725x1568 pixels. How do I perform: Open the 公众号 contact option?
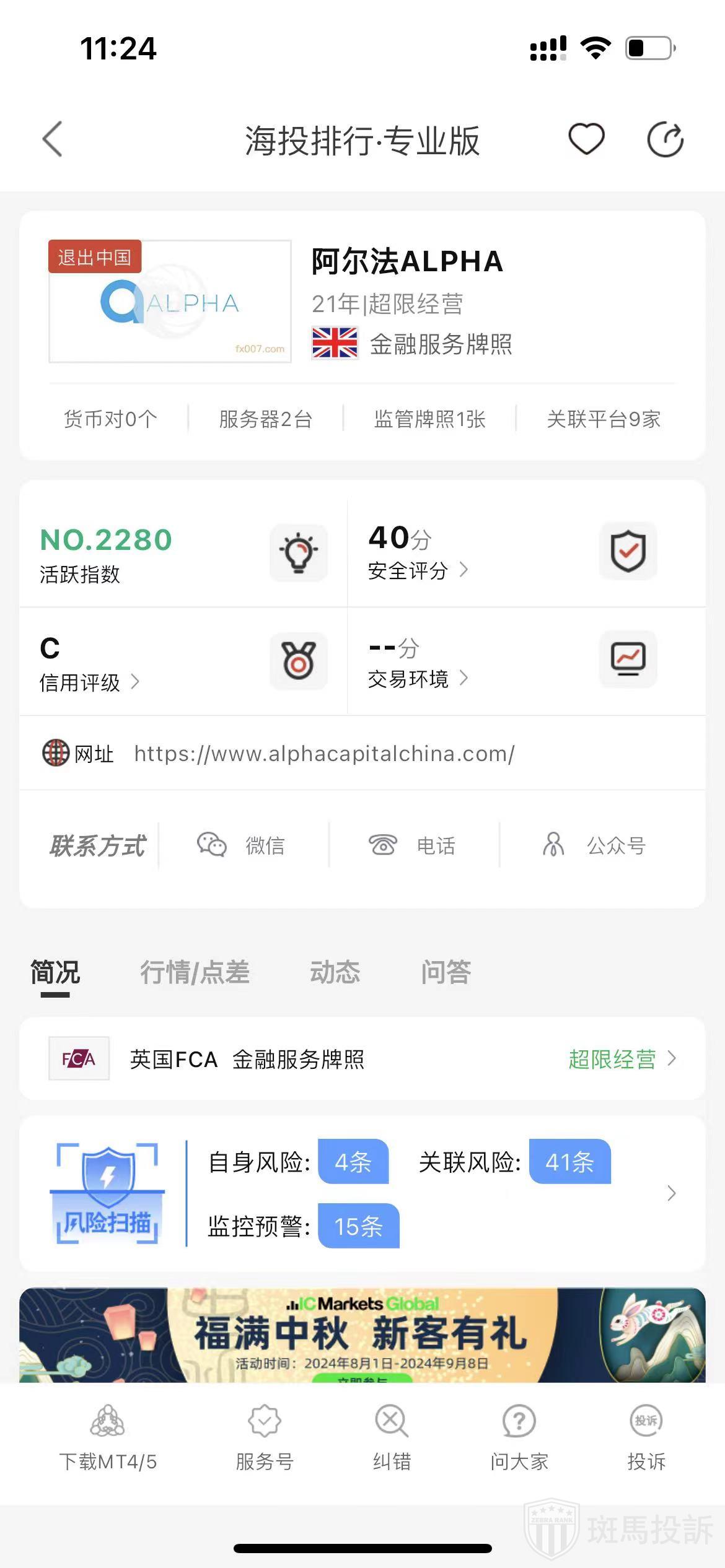pyautogui.click(x=595, y=845)
